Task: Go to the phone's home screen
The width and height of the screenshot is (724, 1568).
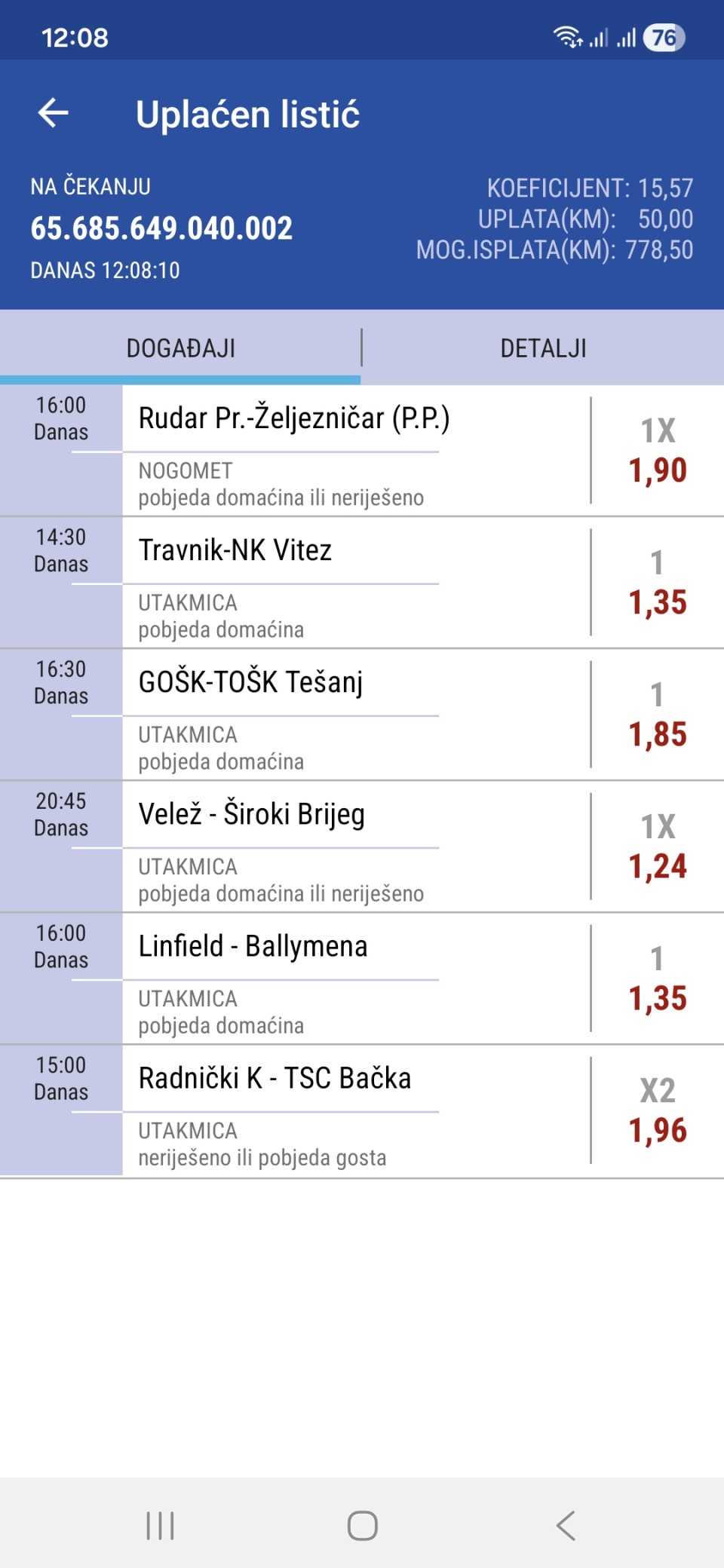Action: point(362,1525)
